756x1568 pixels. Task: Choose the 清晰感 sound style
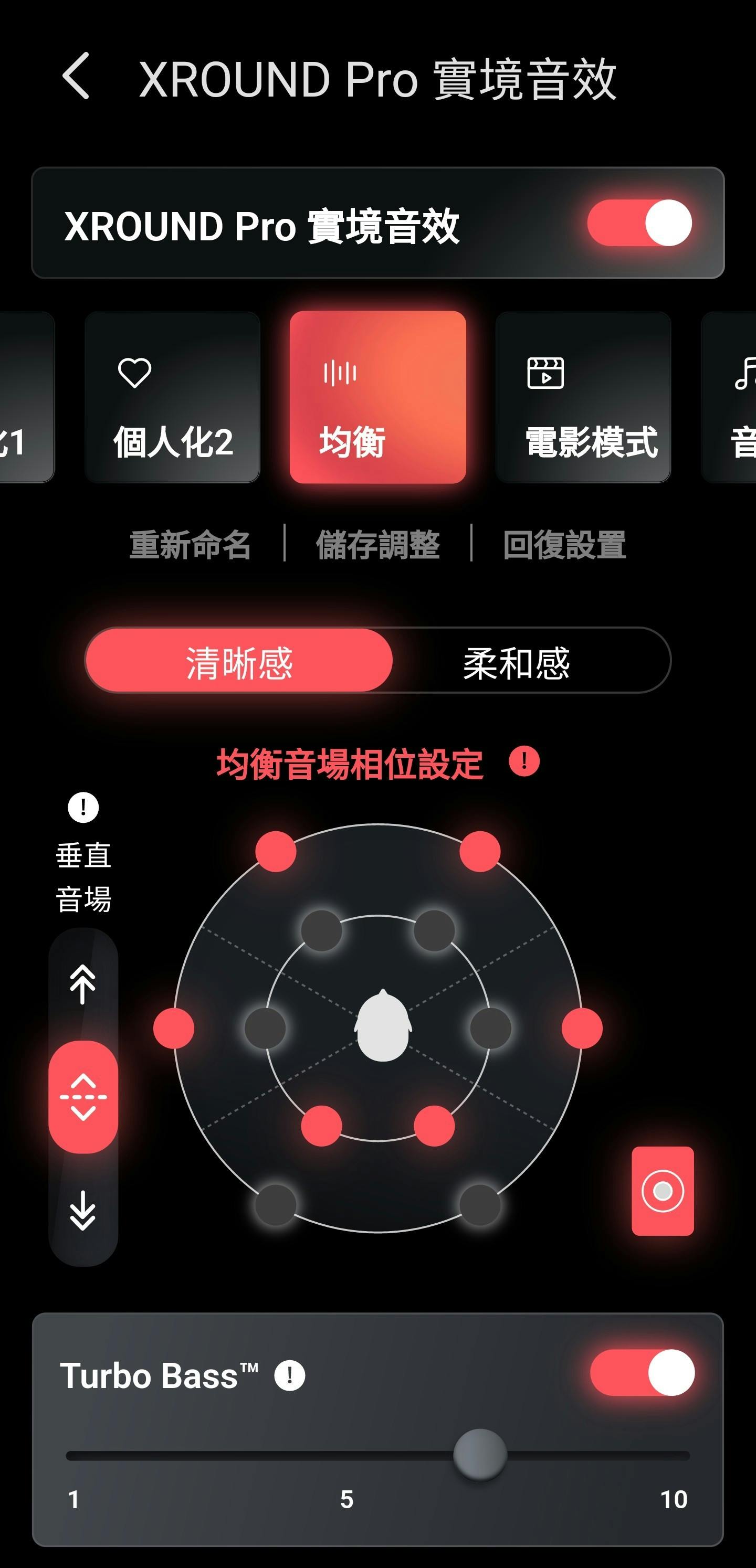[x=239, y=662]
